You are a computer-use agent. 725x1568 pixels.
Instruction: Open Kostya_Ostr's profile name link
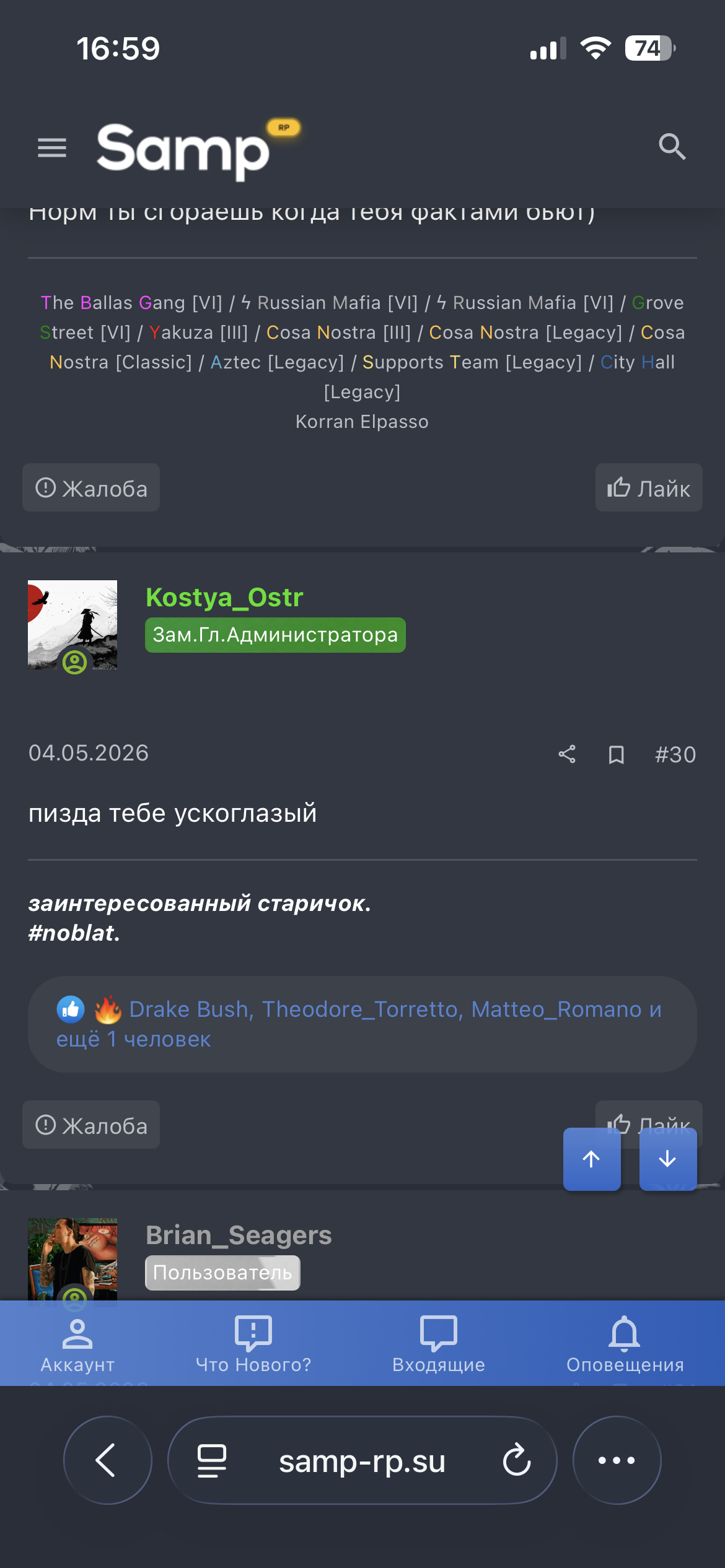click(224, 598)
